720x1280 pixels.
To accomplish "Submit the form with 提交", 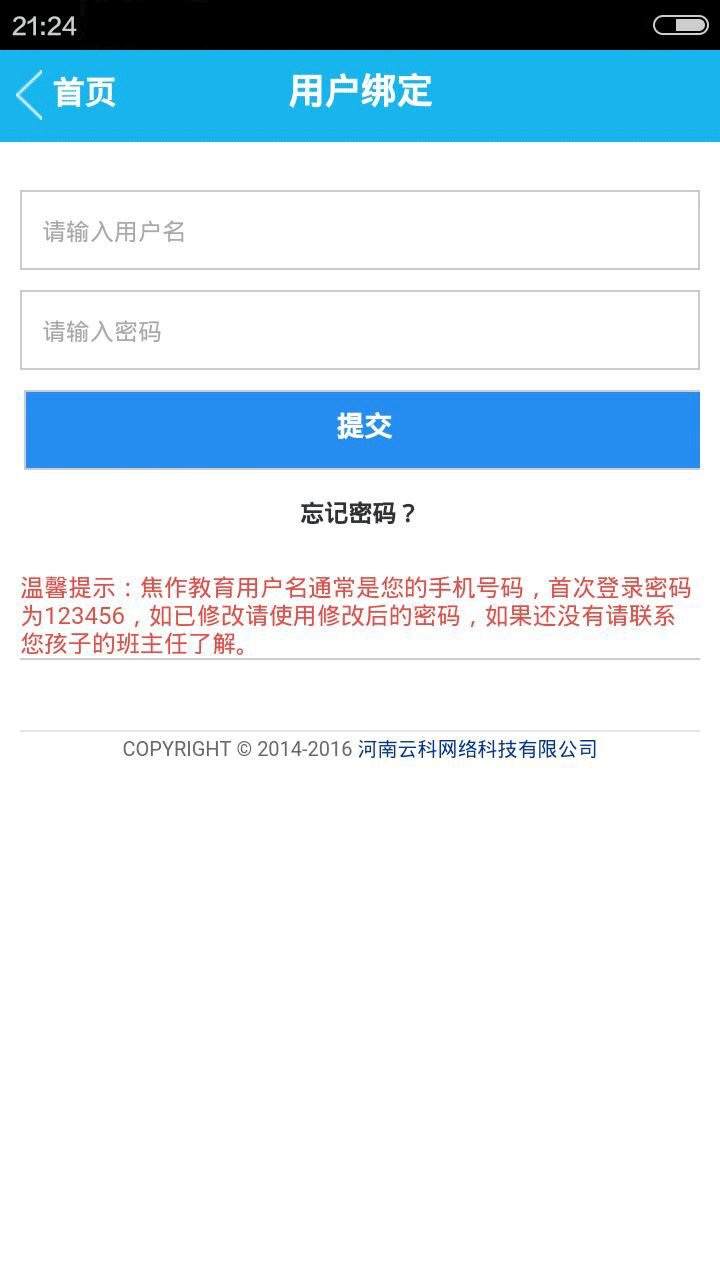I will (362, 429).
